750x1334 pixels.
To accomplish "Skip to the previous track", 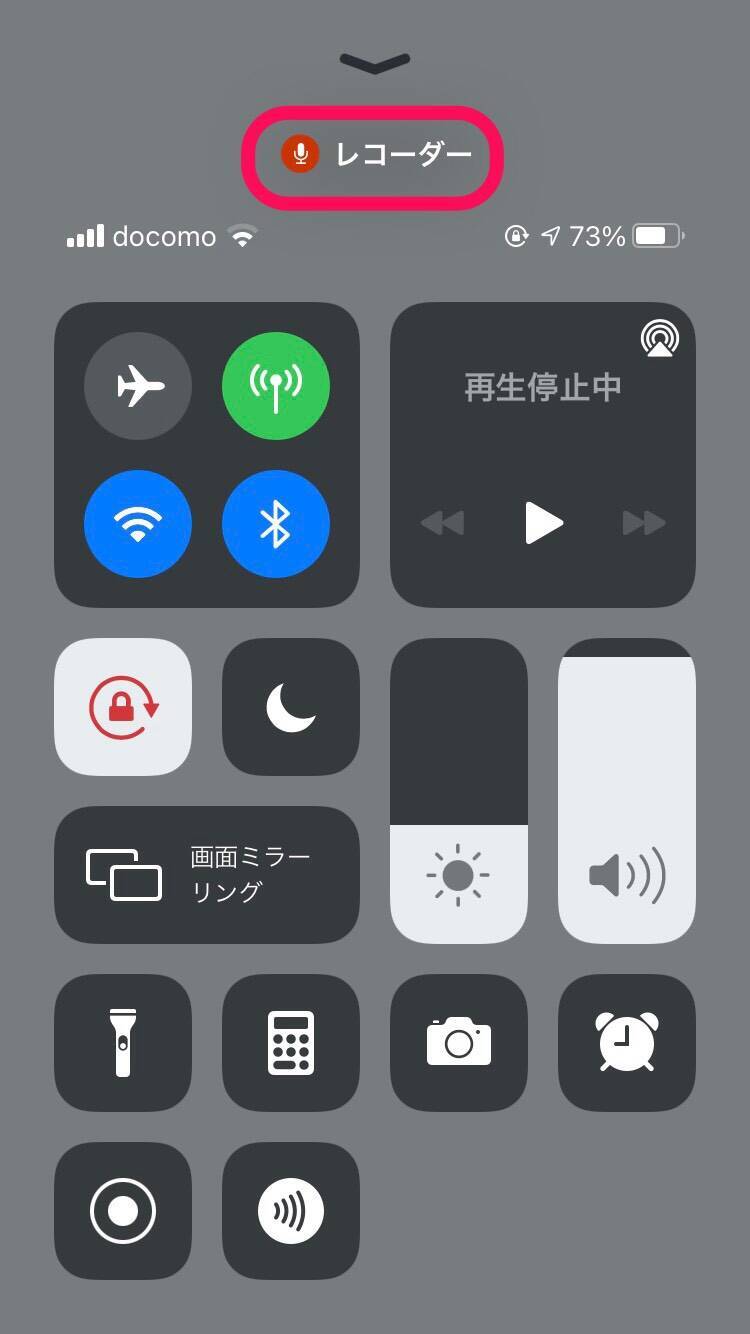I will click(x=442, y=522).
